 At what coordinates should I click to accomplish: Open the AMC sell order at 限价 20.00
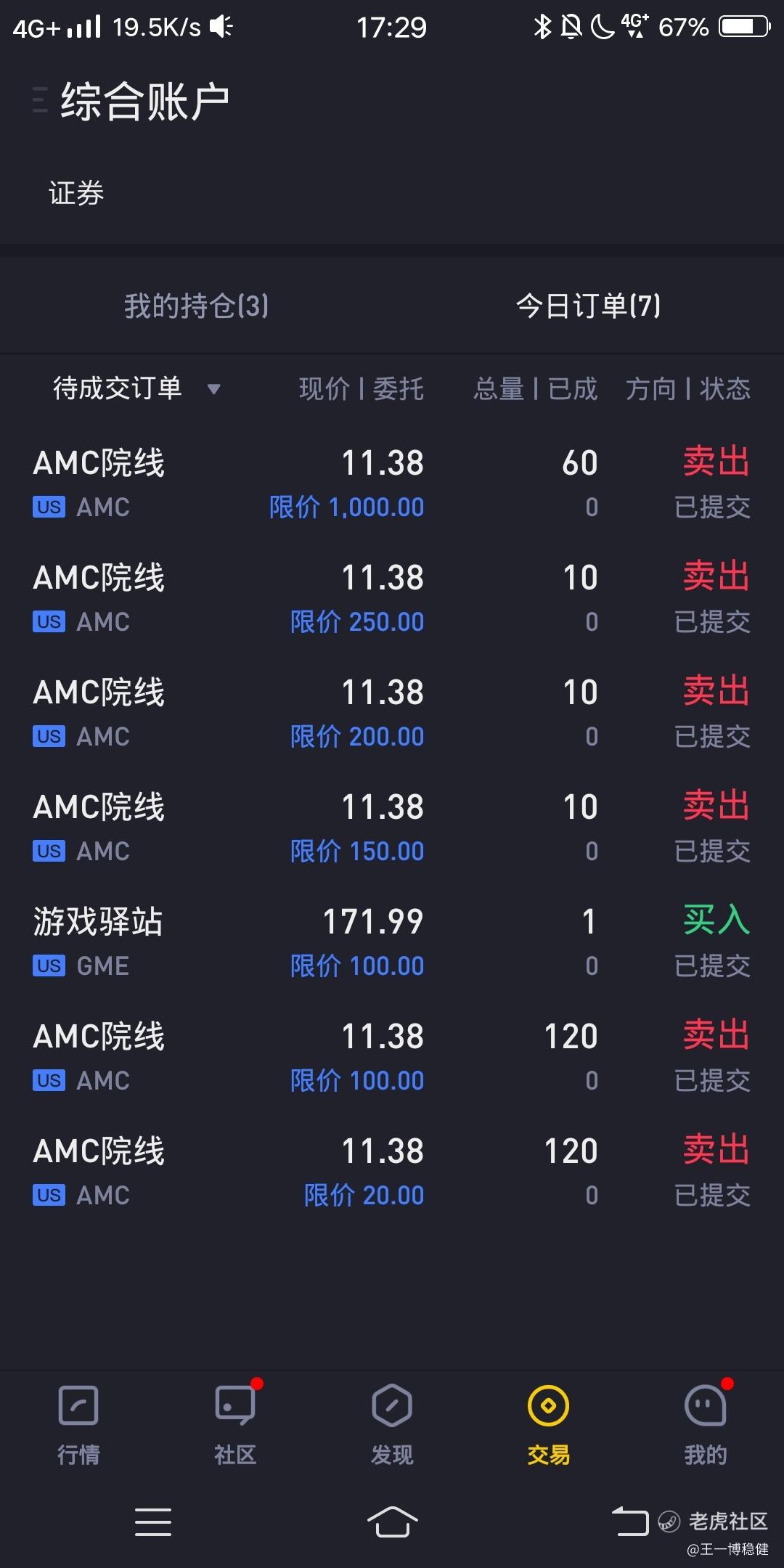coord(392,1172)
